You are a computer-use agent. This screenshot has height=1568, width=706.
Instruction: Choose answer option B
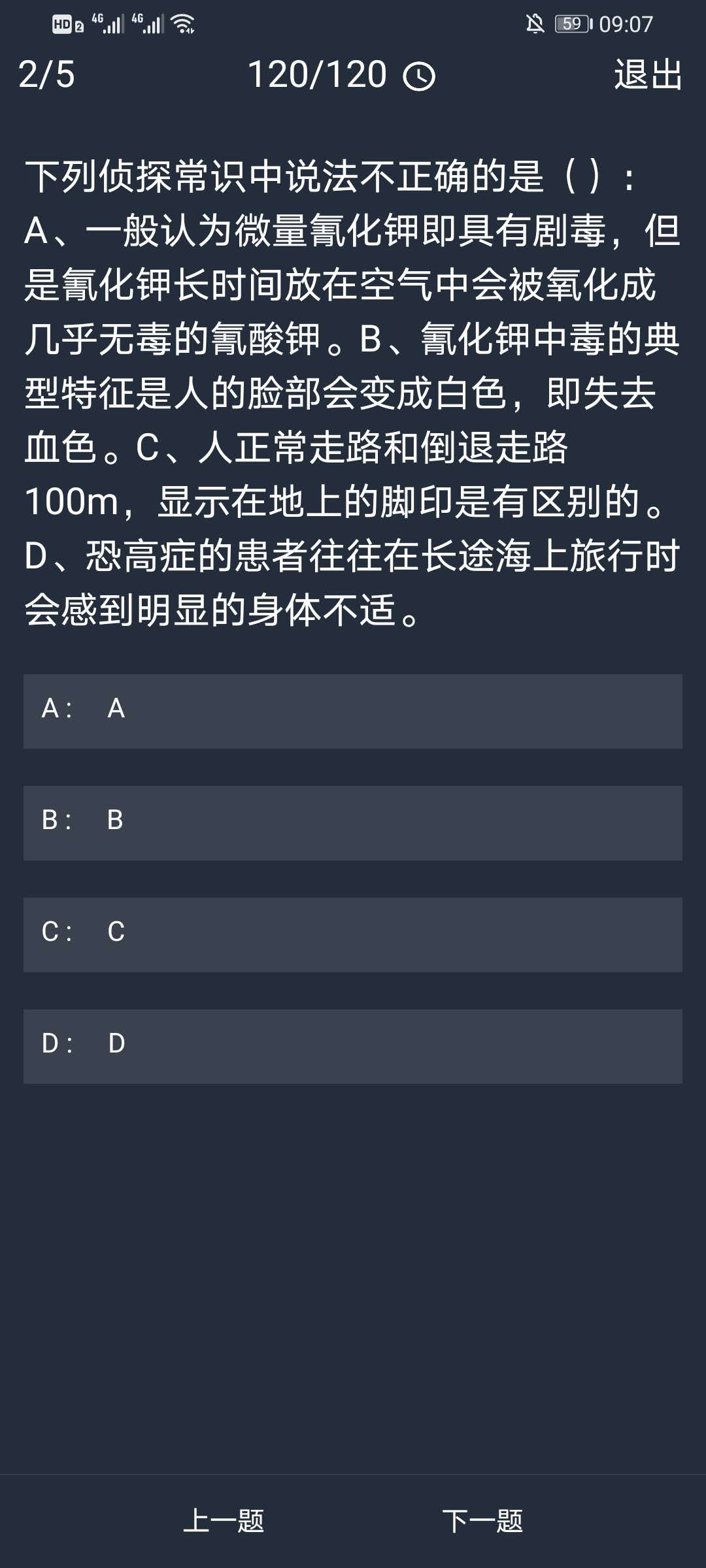[353, 823]
